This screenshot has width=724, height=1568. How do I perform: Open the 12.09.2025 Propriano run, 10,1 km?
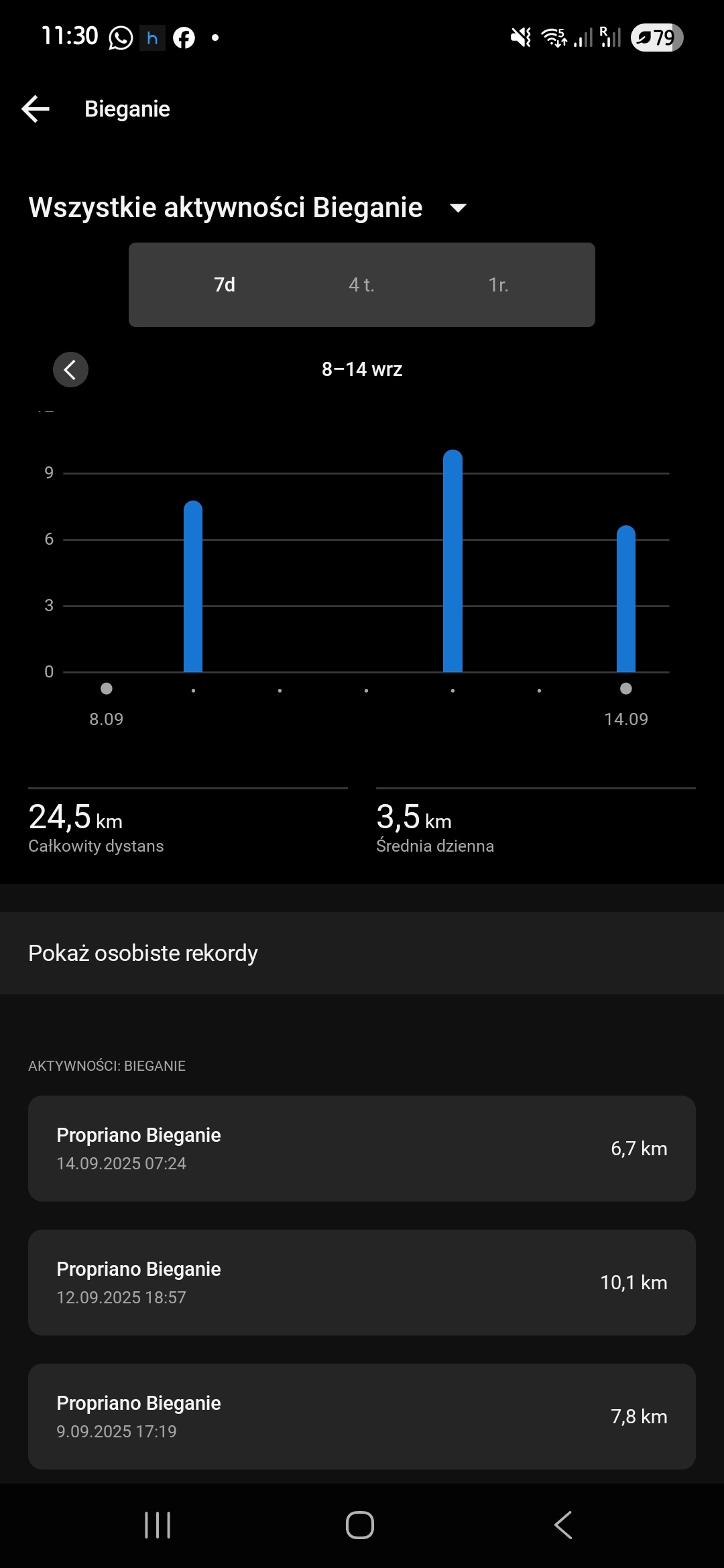[362, 1283]
